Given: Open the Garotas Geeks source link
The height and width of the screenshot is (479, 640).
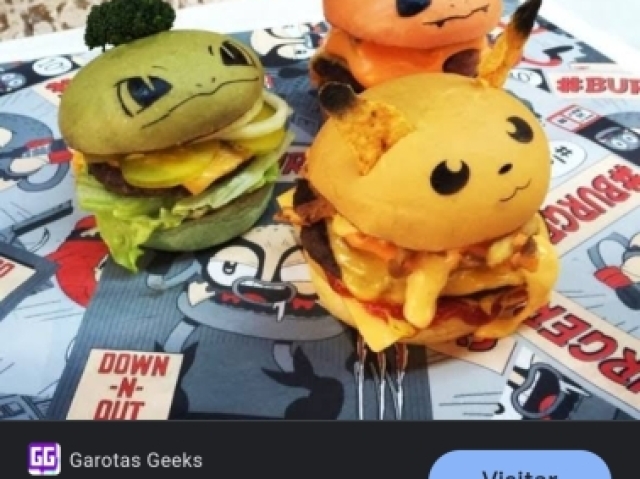Looking at the screenshot, I should [x=135, y=460].
